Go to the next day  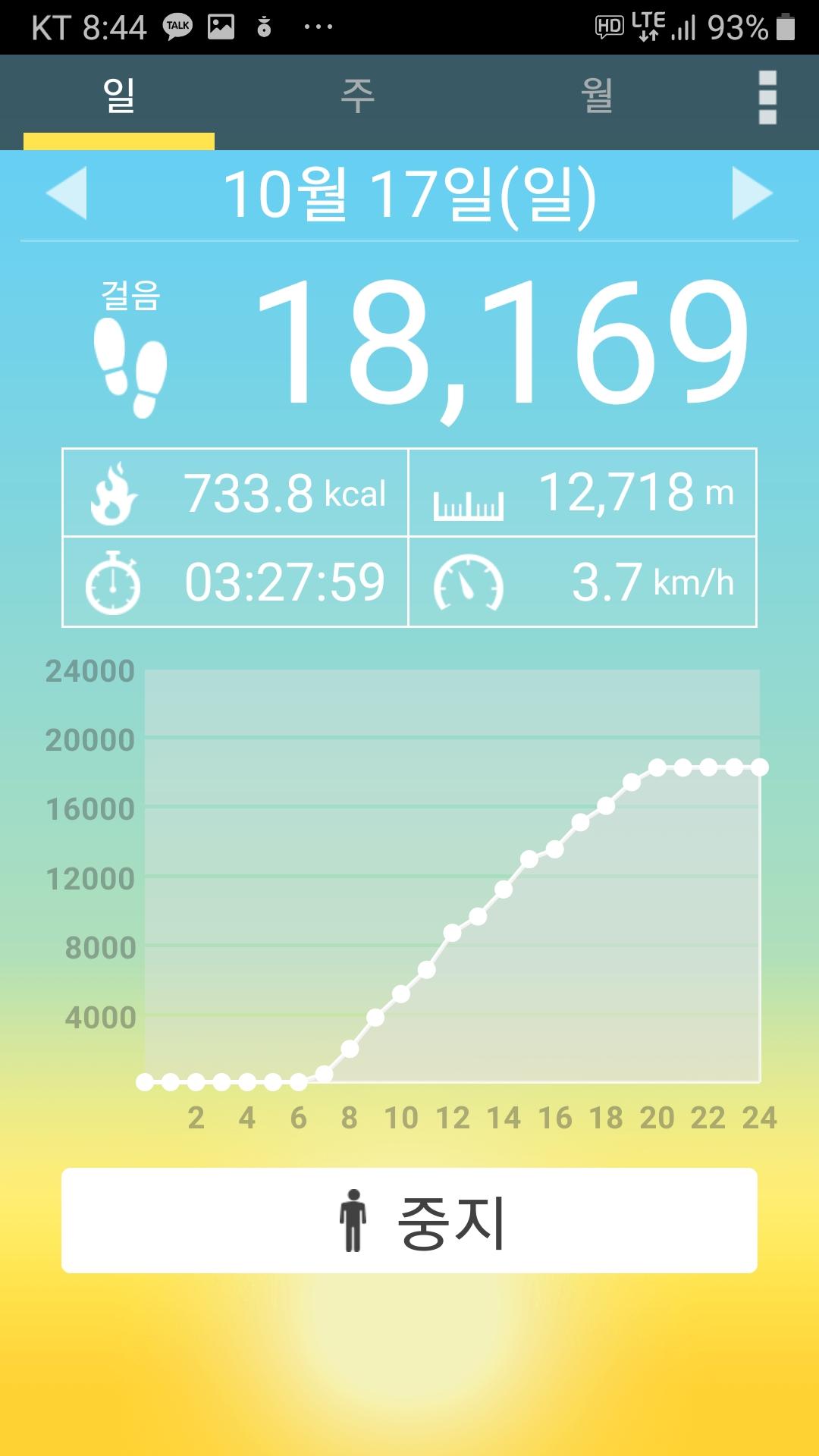point(752,193)
